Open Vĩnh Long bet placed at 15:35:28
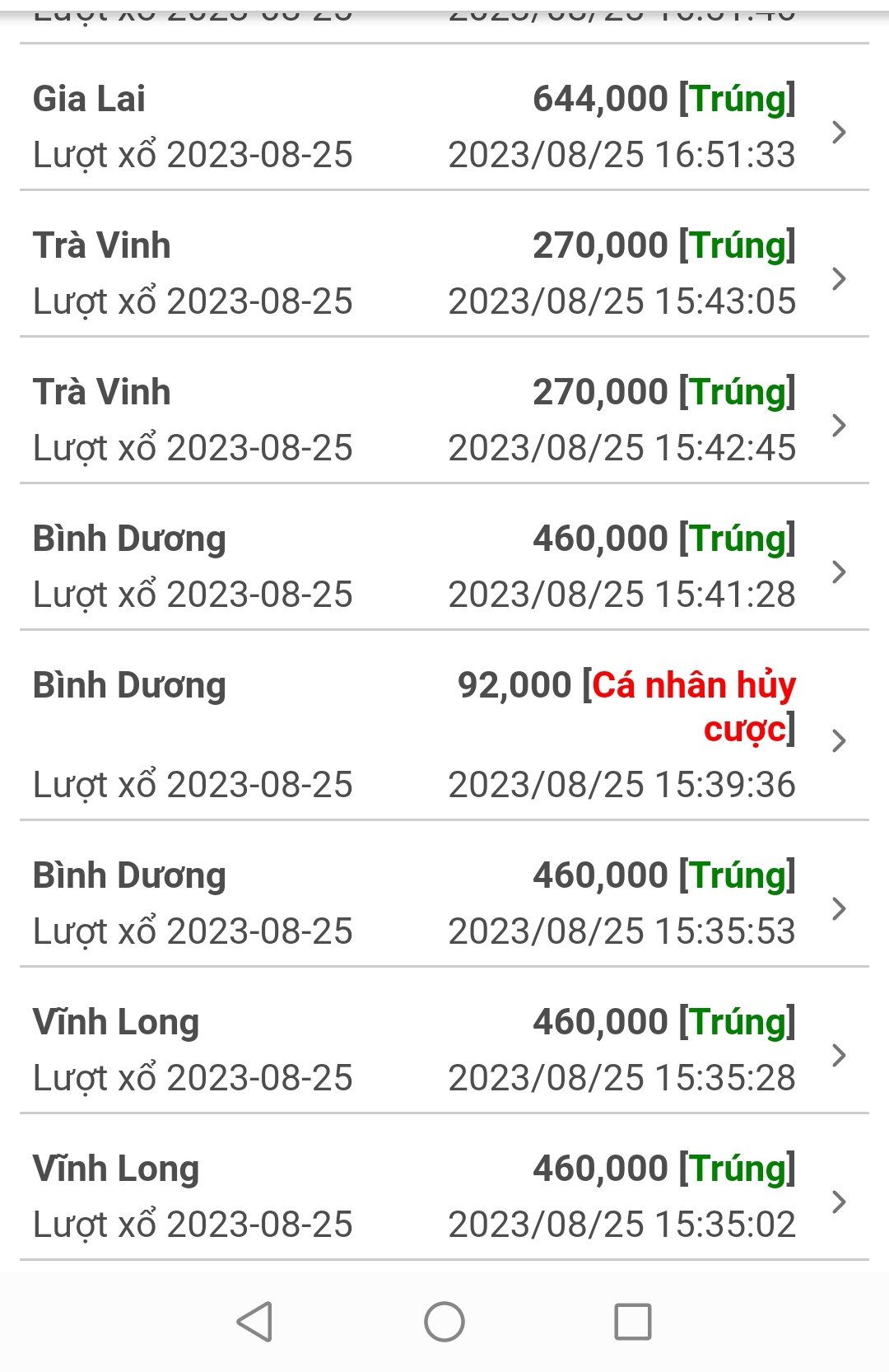This screenshot has height=1372, width=889. coord(444,1049)
